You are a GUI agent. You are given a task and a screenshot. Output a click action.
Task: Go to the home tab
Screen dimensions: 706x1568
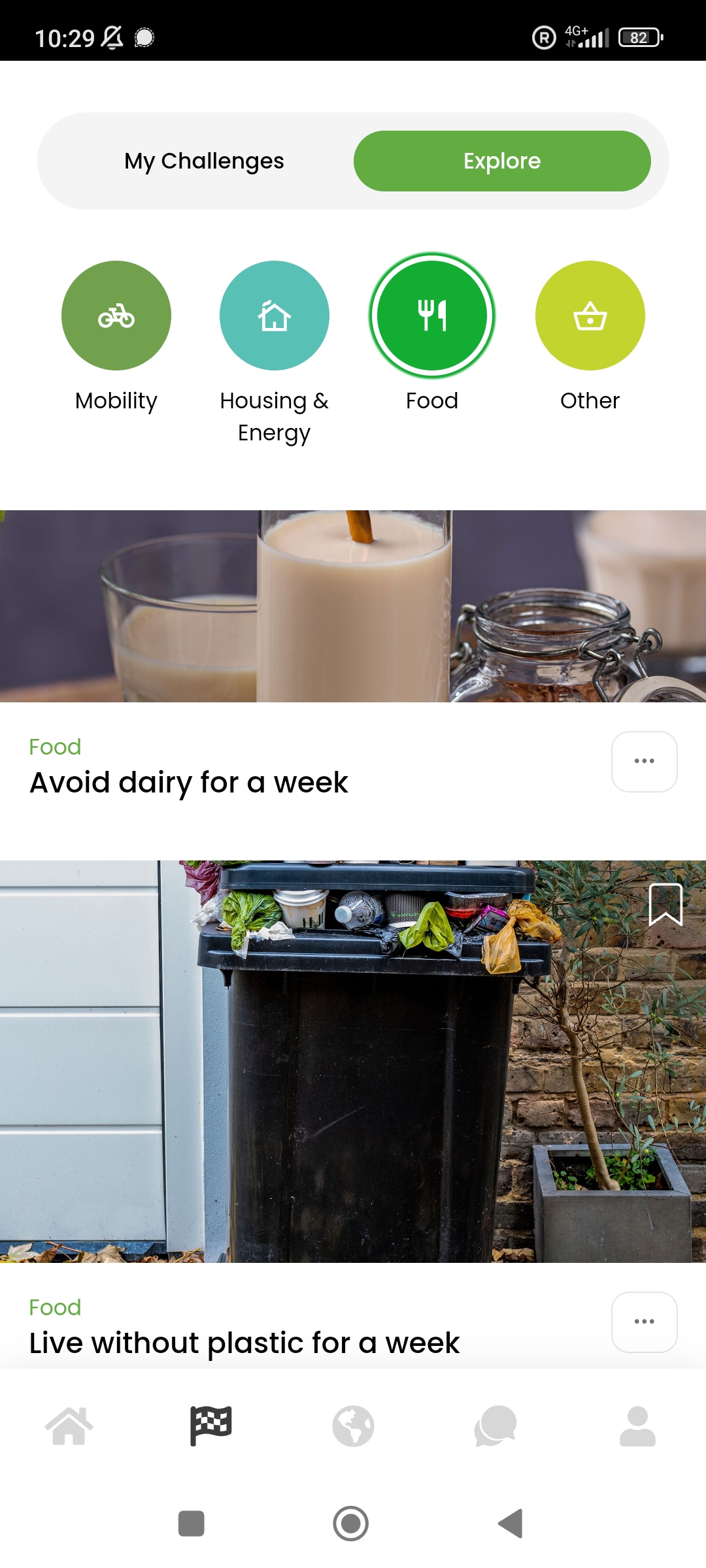pos(69,1426)
